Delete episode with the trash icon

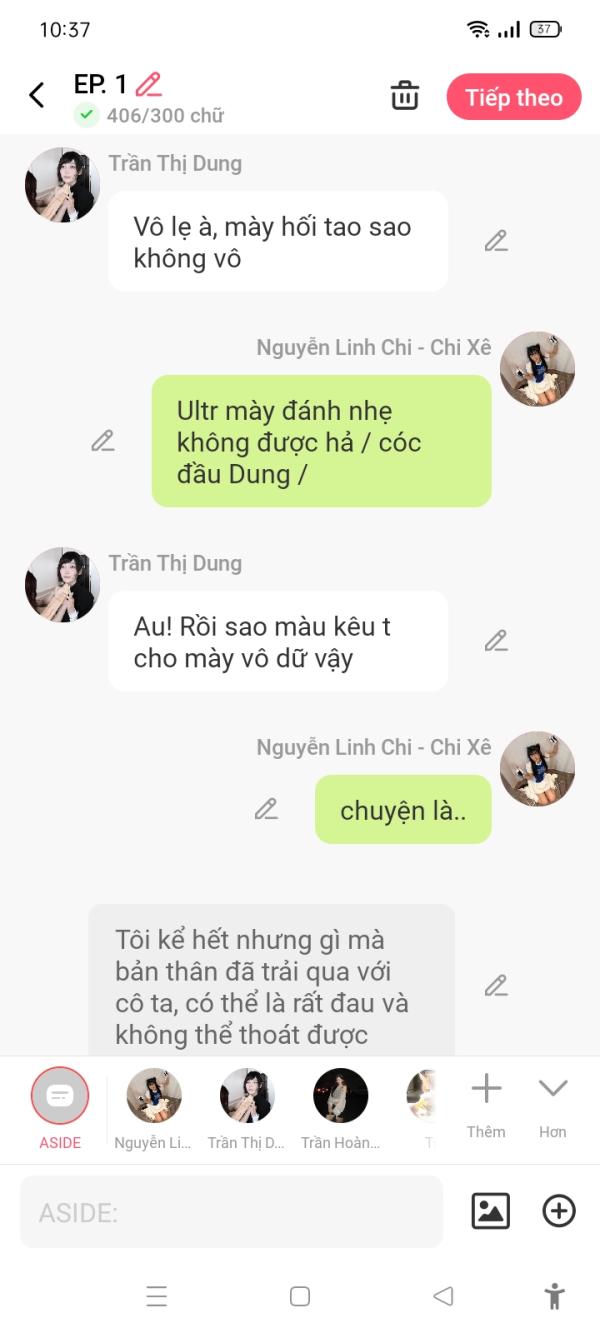(x=405, y=96)
